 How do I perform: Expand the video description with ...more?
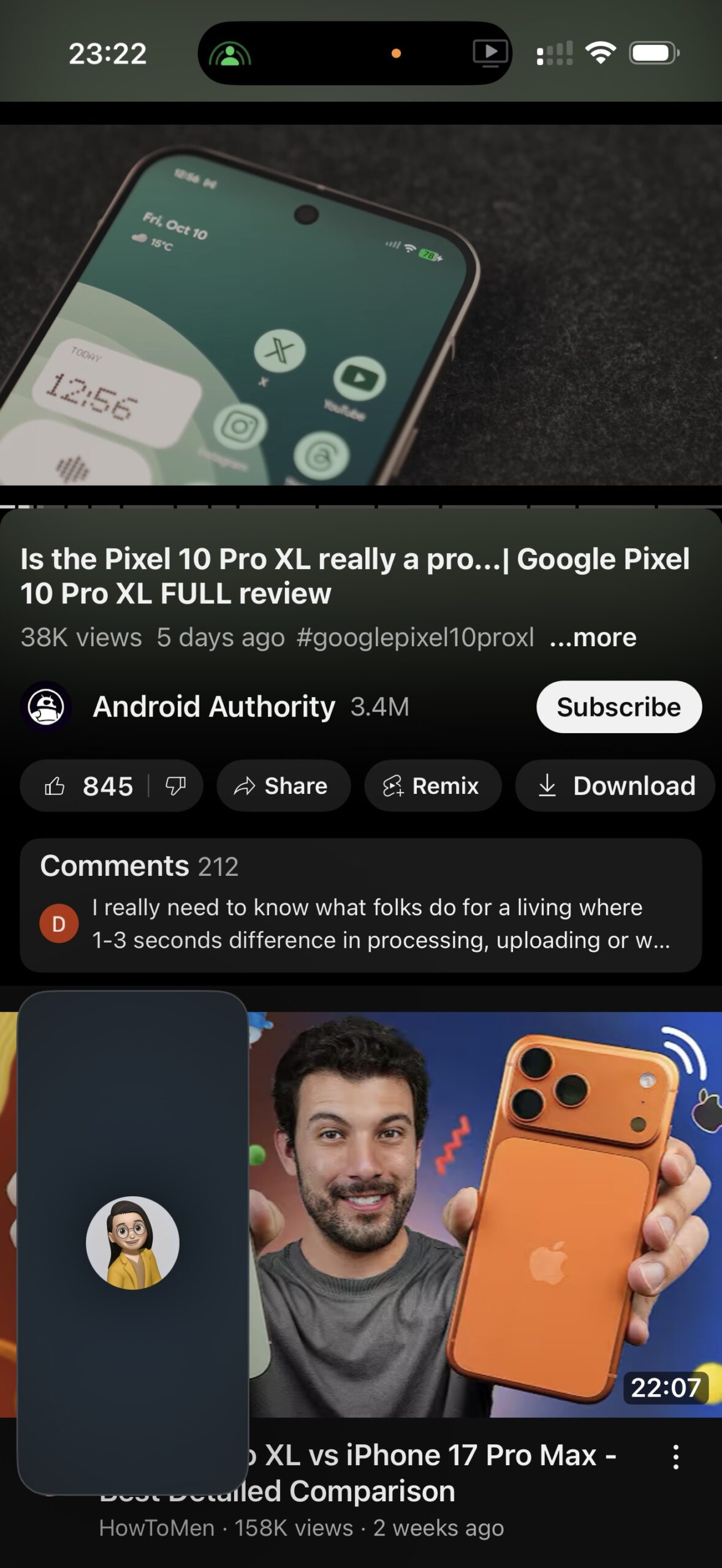[x=593, y=638]
